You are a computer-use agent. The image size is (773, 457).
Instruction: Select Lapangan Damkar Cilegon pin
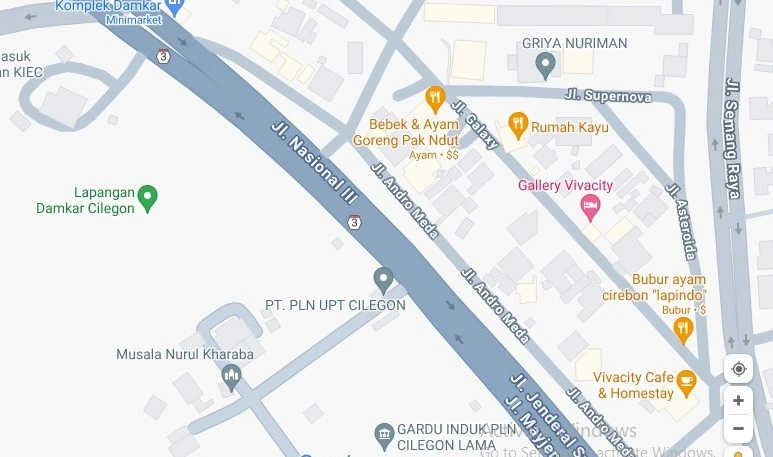click(148, 197)
